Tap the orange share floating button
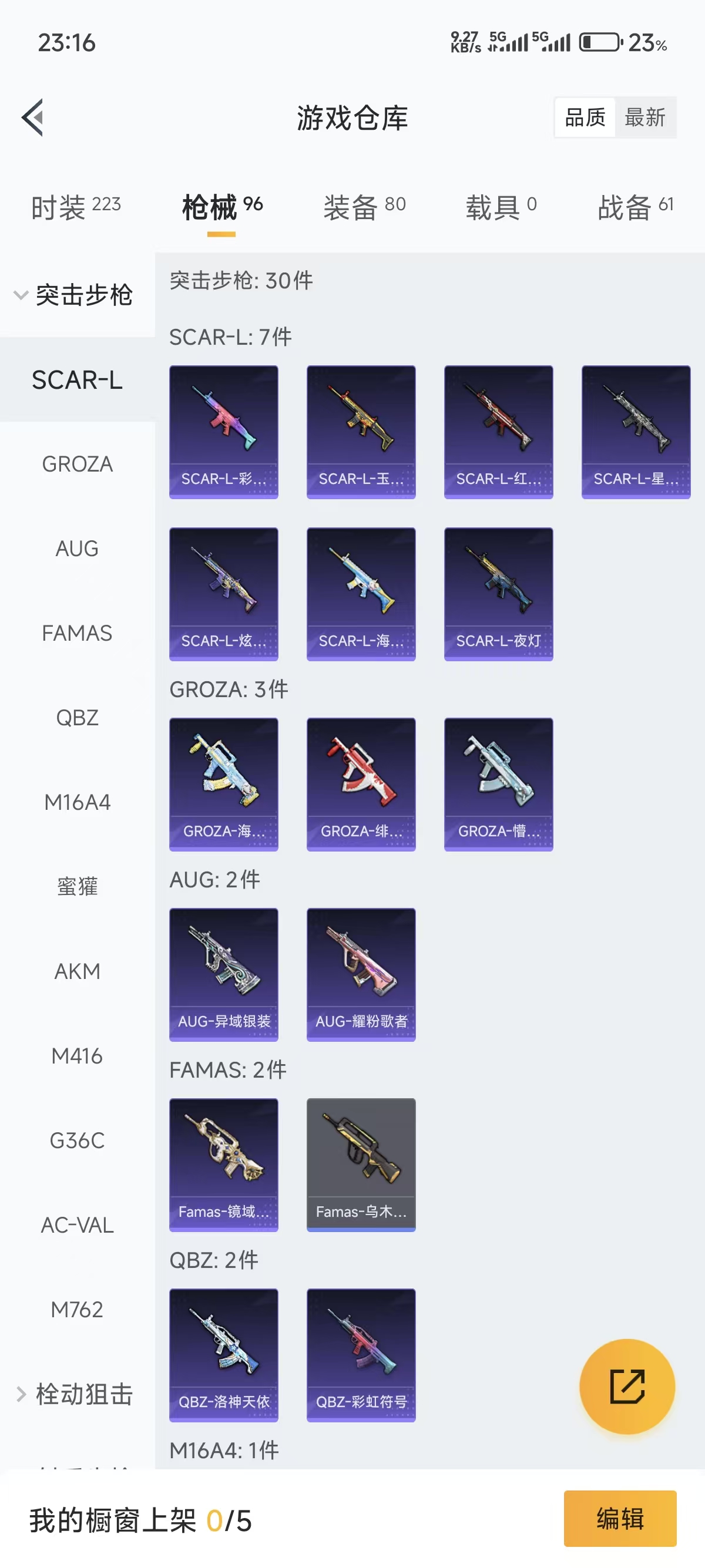The height and width of the screenshot is (1568, 705). (626, 1386)
